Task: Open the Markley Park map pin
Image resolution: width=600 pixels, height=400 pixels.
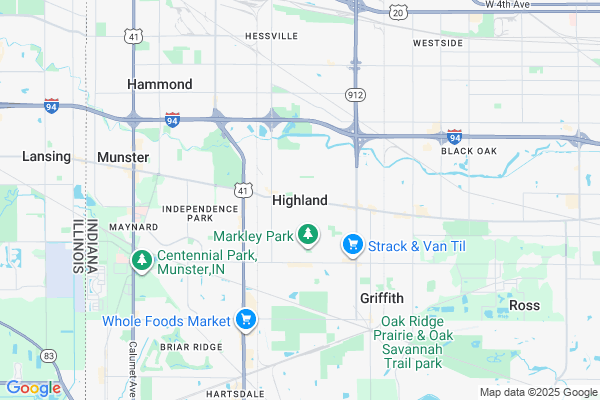Action: click(x=309, y=235)
